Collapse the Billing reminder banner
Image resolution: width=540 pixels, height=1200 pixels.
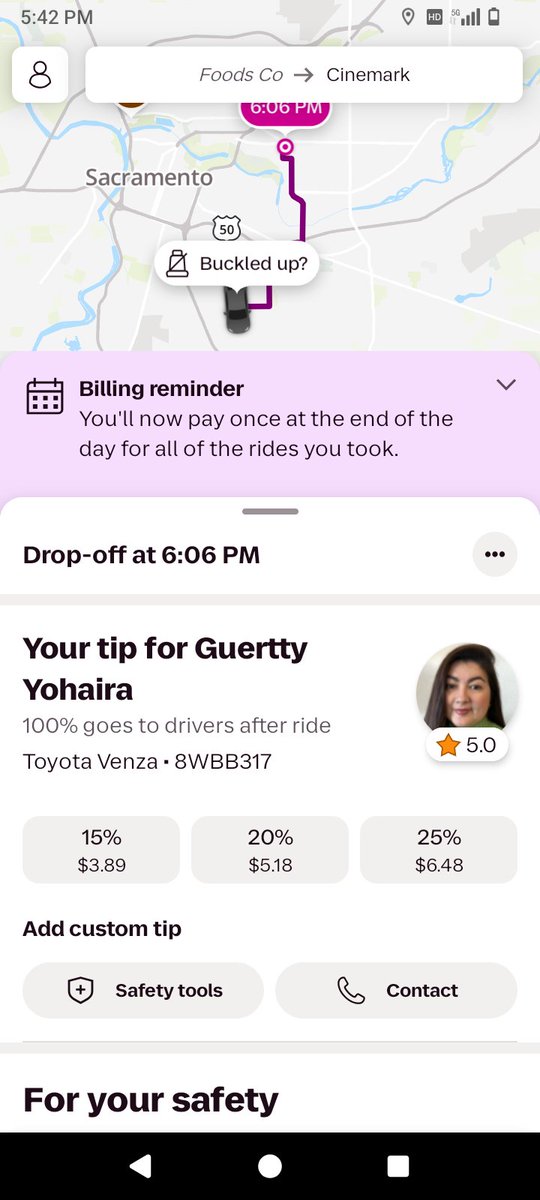click(x=506, y=385)
